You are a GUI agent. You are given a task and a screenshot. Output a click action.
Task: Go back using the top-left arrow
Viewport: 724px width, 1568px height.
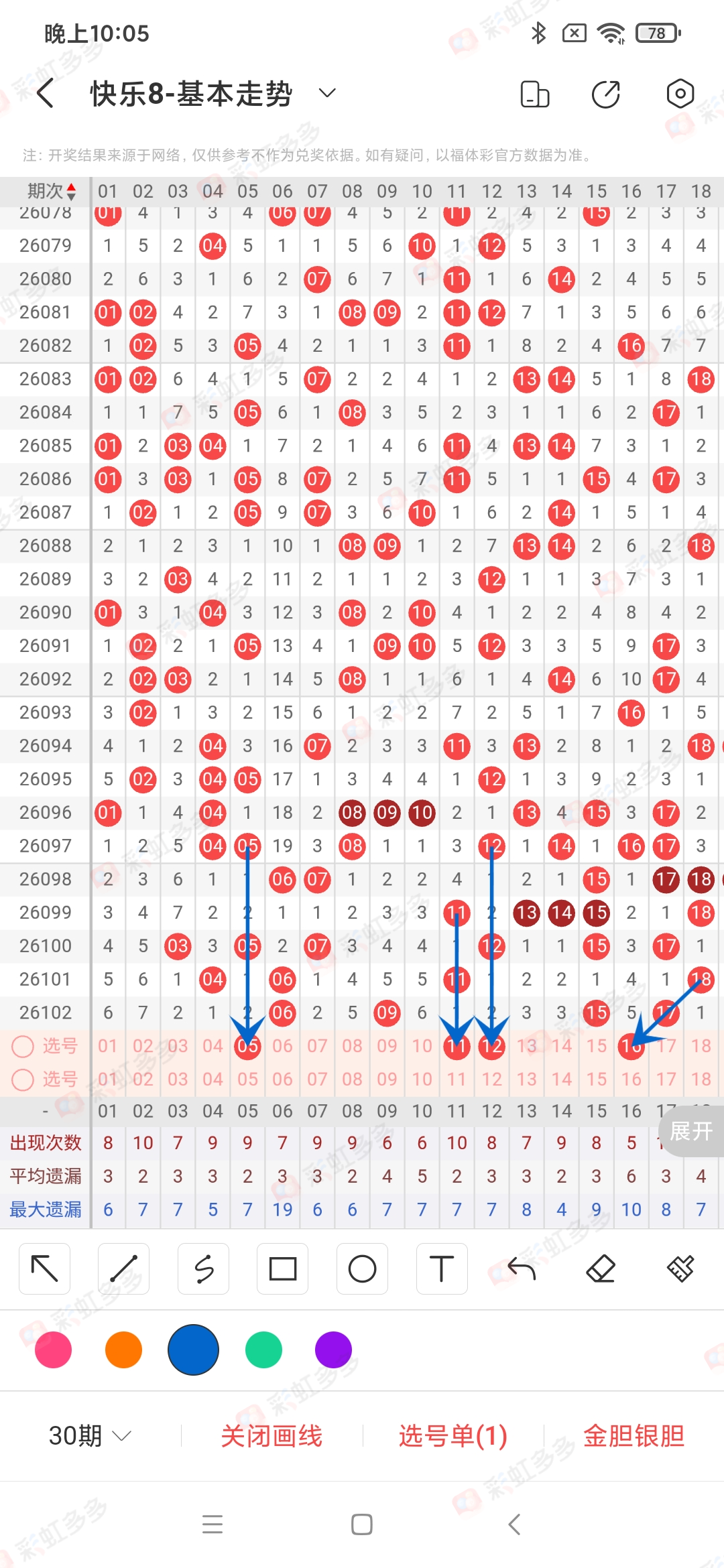(46, 93)
